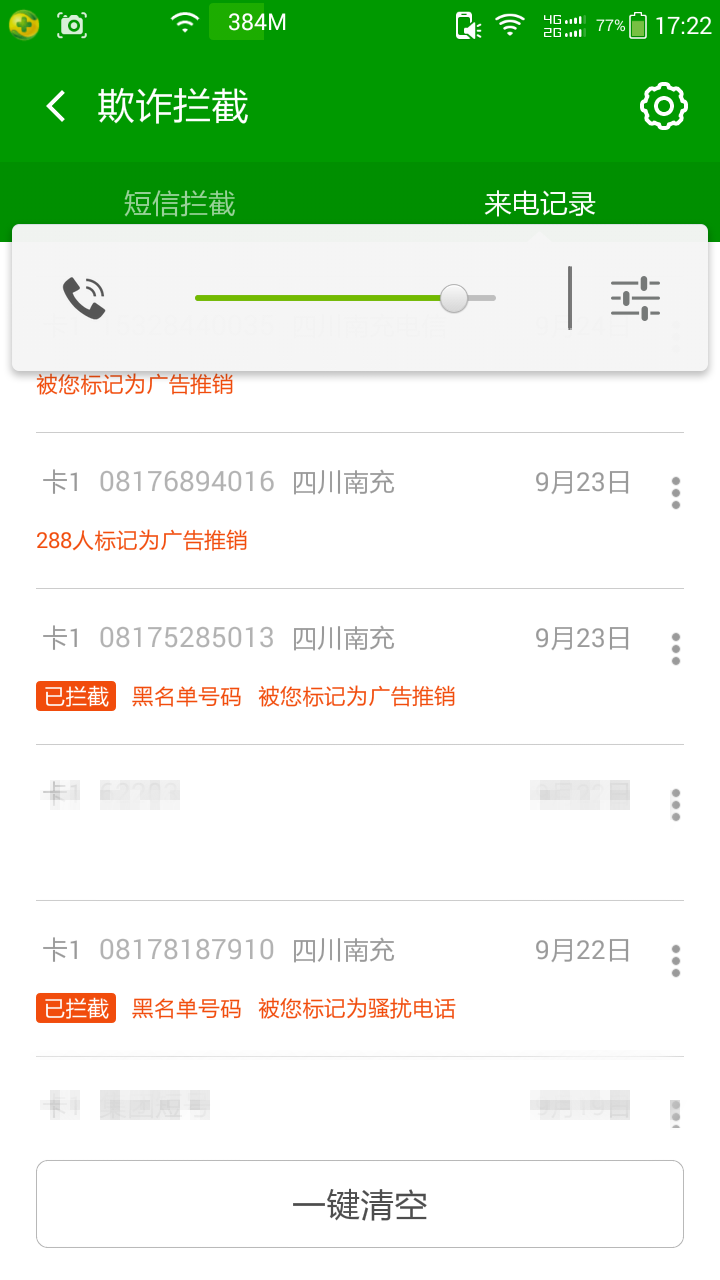Go back from 欺诈拦截 screen
This screenshot has height=1280, width=720.
[56, 107]
